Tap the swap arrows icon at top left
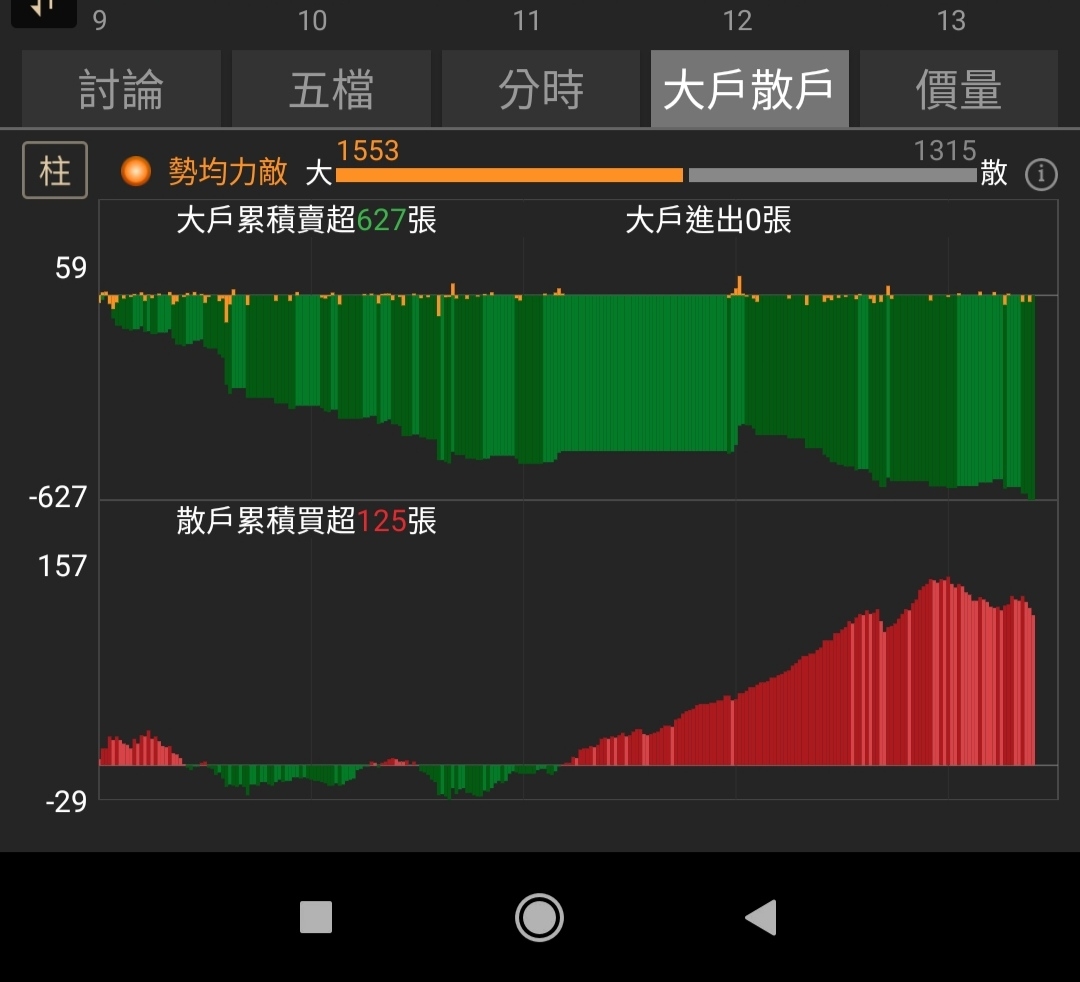The image size is (1080, 982). click(43, 10)
